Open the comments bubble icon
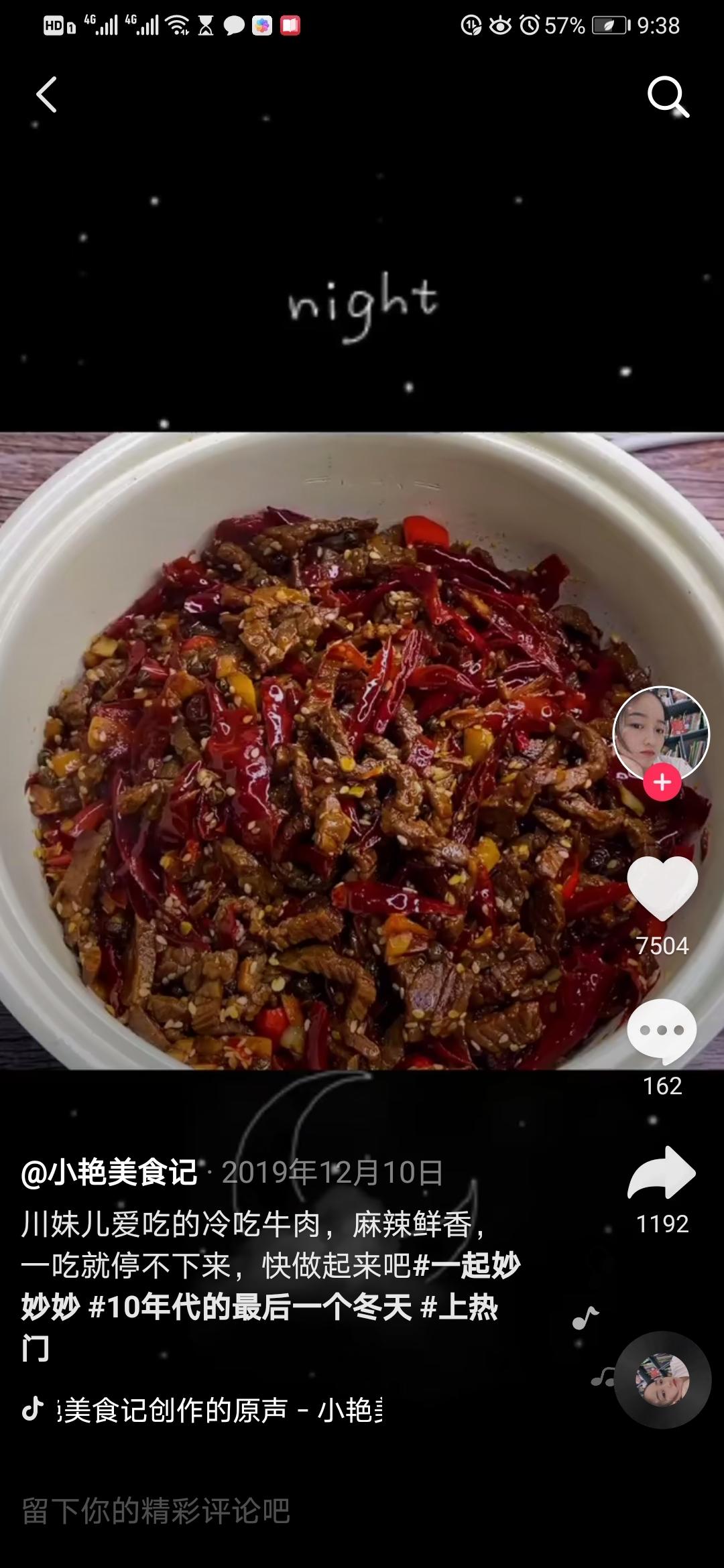Screen dimensions: 724x1568 (662, 1031)
